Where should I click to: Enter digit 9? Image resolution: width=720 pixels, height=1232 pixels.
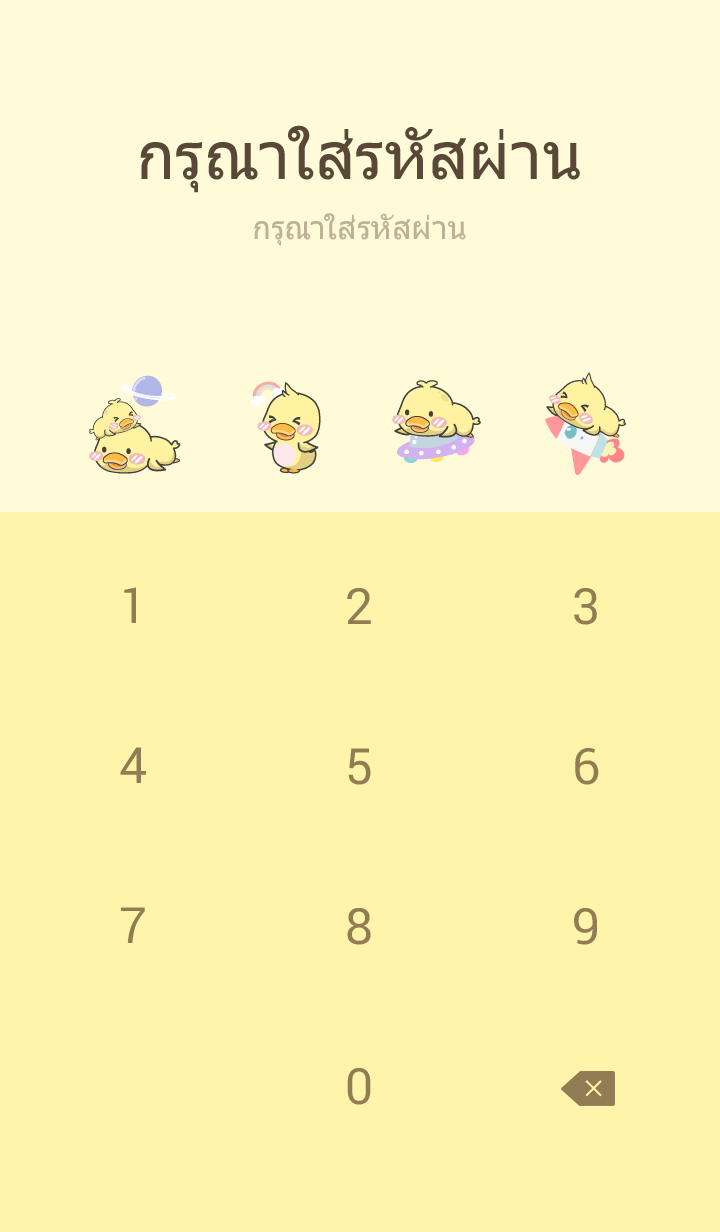coord(586,927)
